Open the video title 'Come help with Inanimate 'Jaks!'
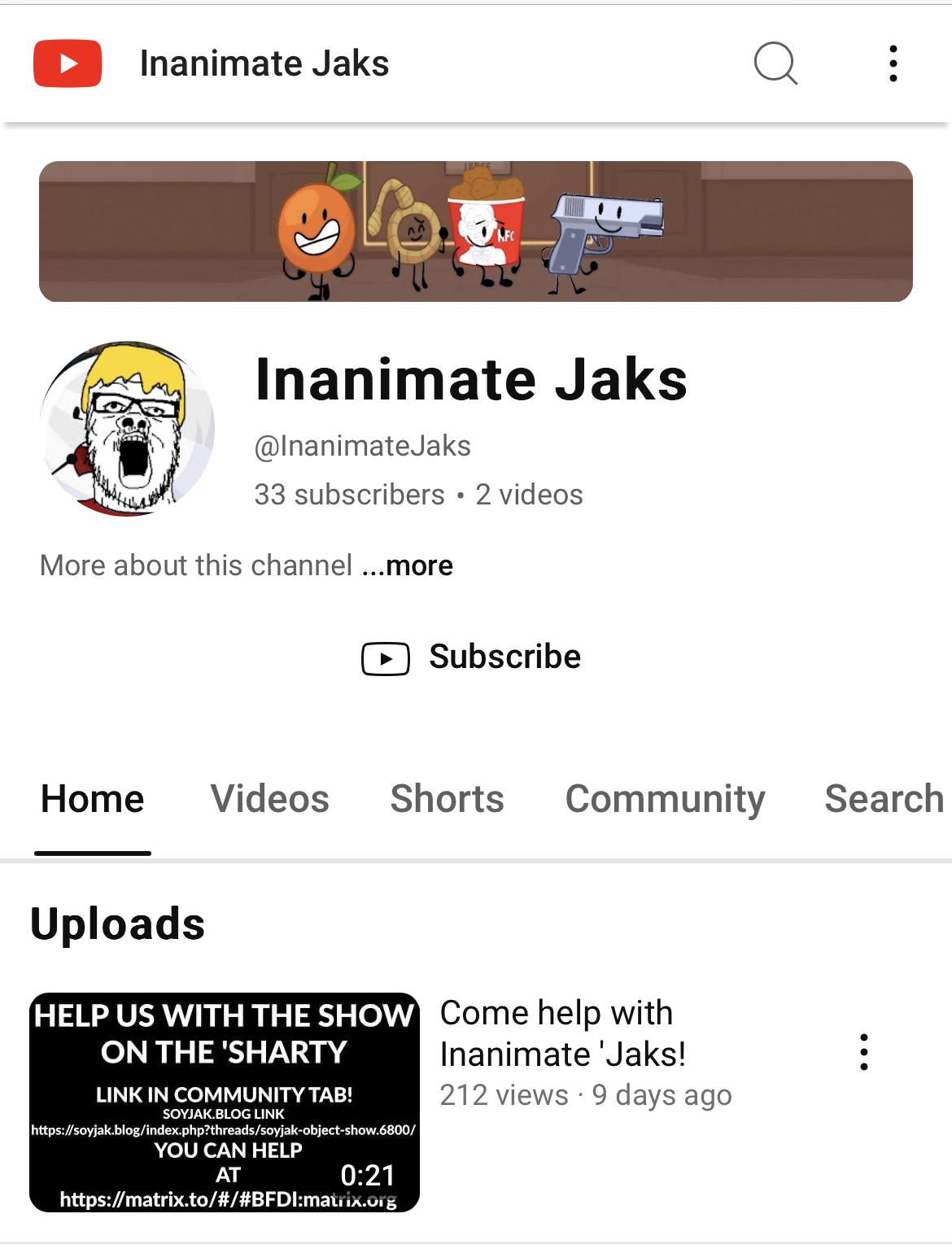This screenshot has height=1253, width=952. tap(562, 1033)
